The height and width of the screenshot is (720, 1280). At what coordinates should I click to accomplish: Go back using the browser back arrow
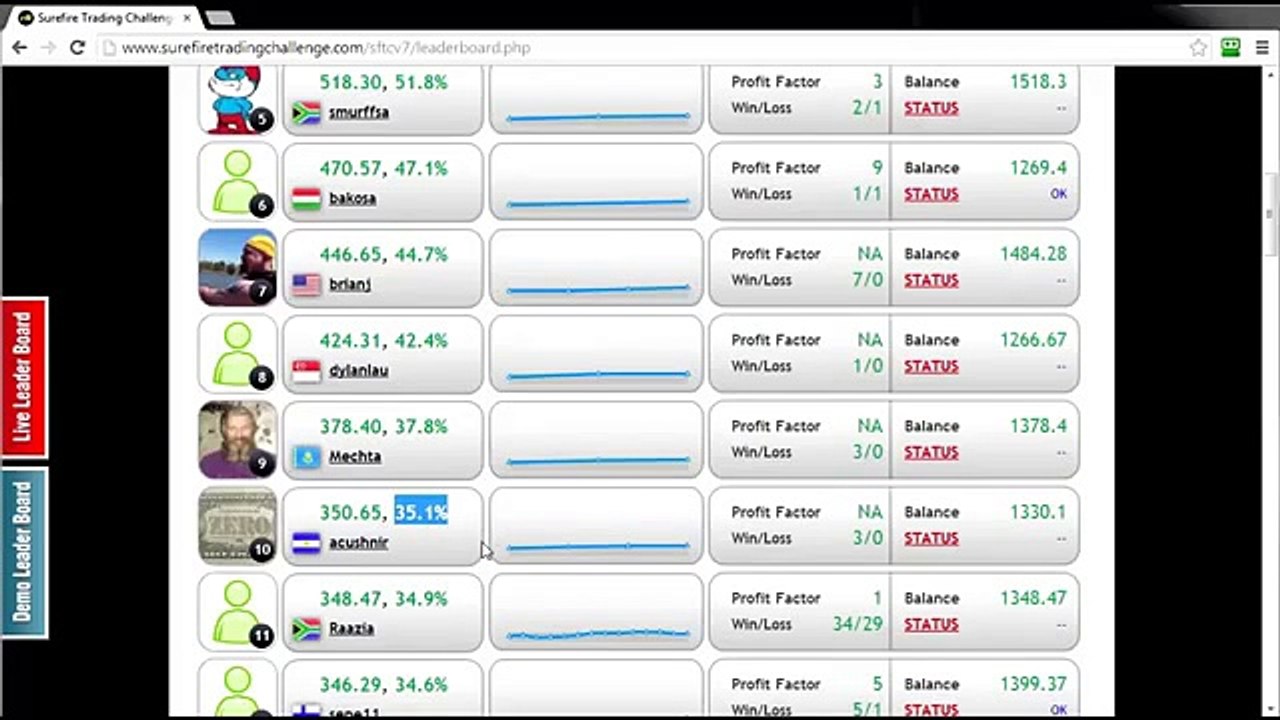click(18, 47)
